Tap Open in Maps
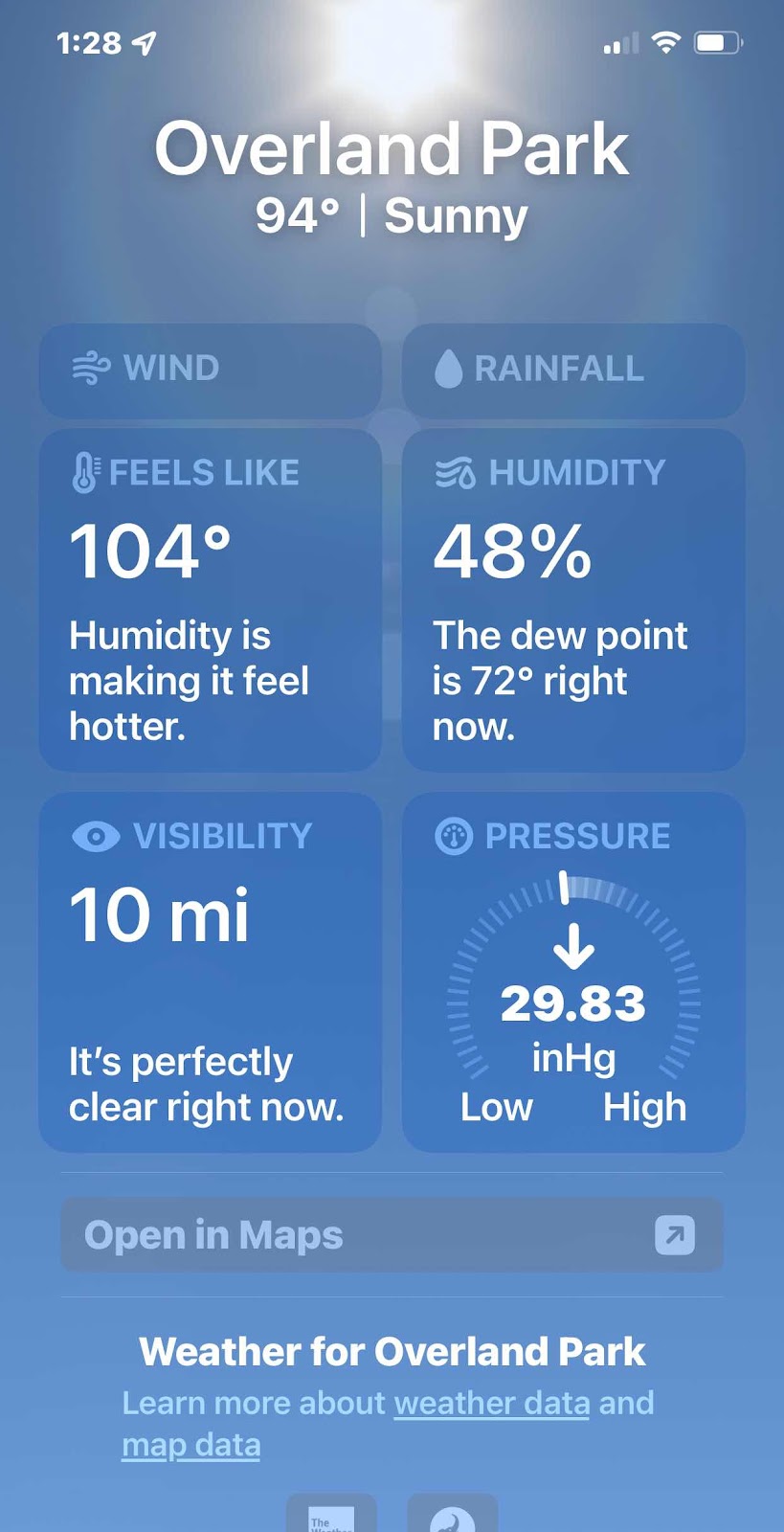This screenshot has width=784, height=1532. point(392,1235)
